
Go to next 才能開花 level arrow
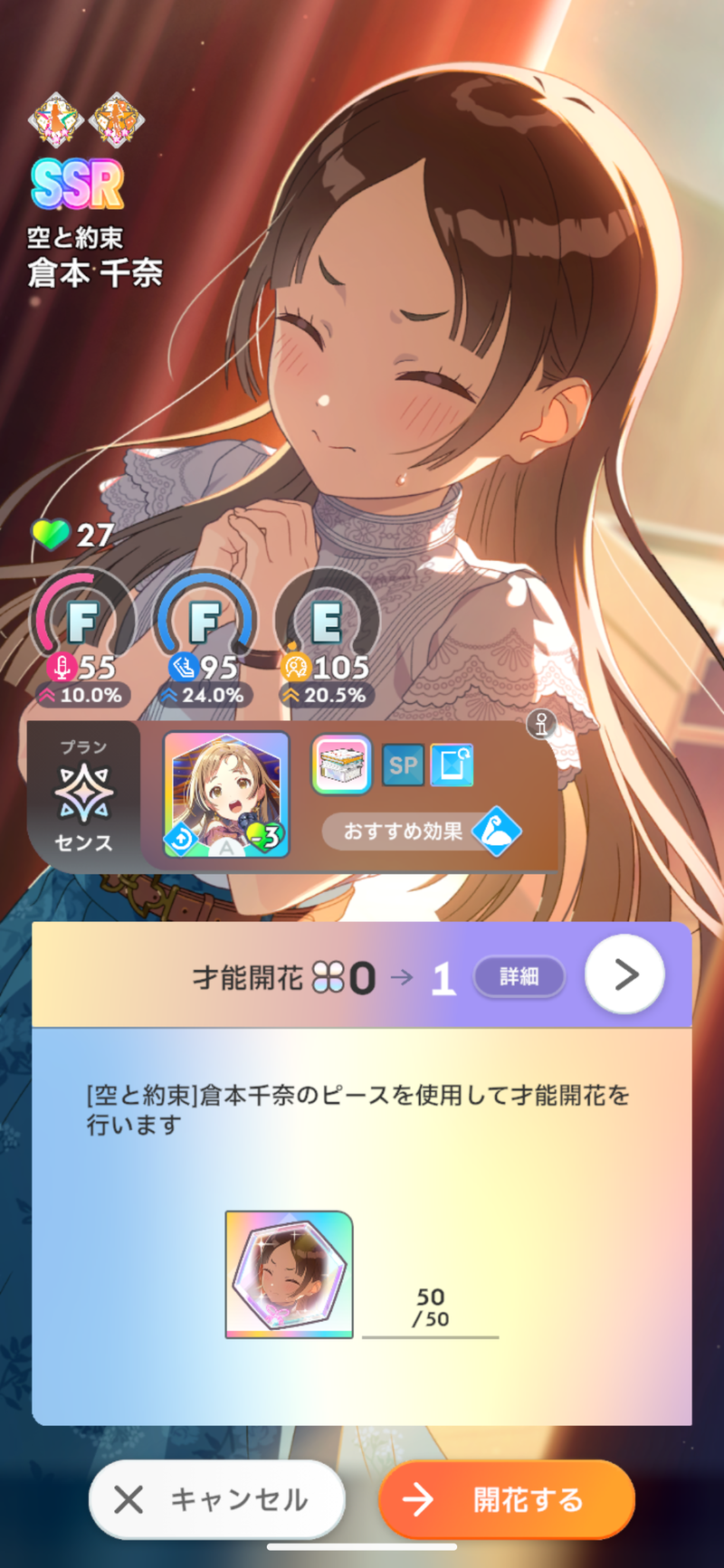[x=625, y=974]
